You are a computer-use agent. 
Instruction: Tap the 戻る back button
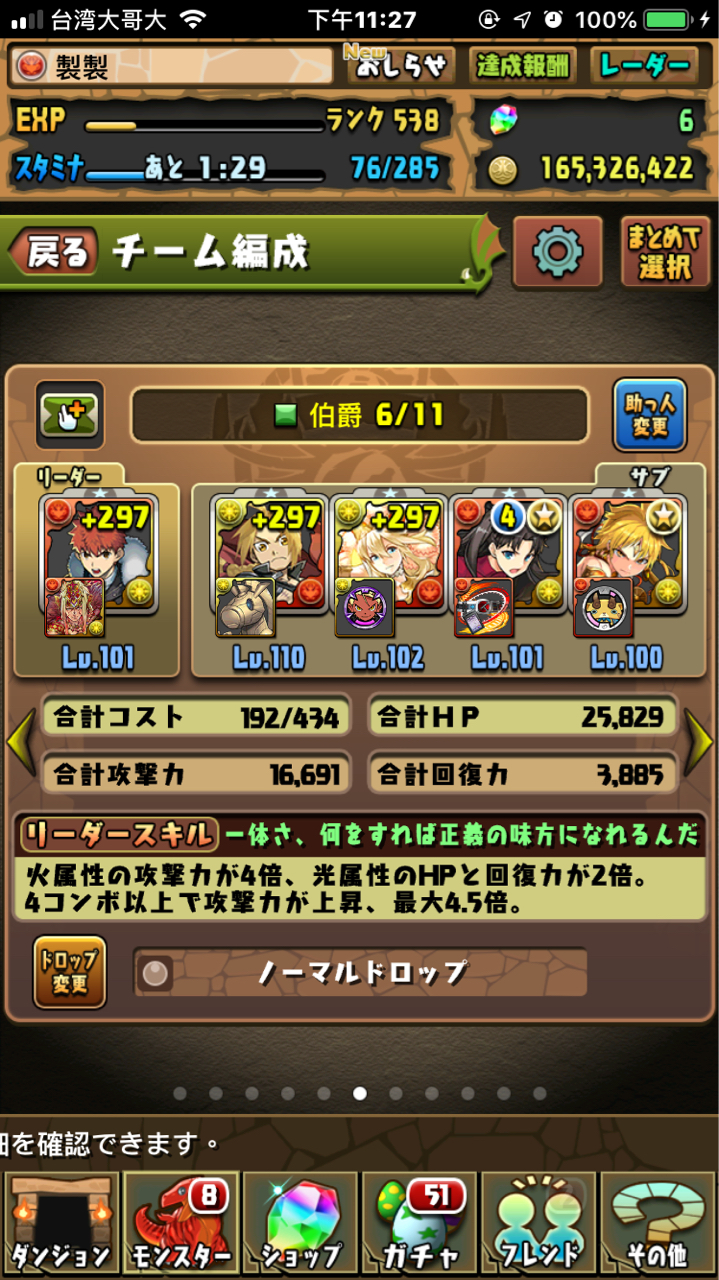click(x=57, y=252)
